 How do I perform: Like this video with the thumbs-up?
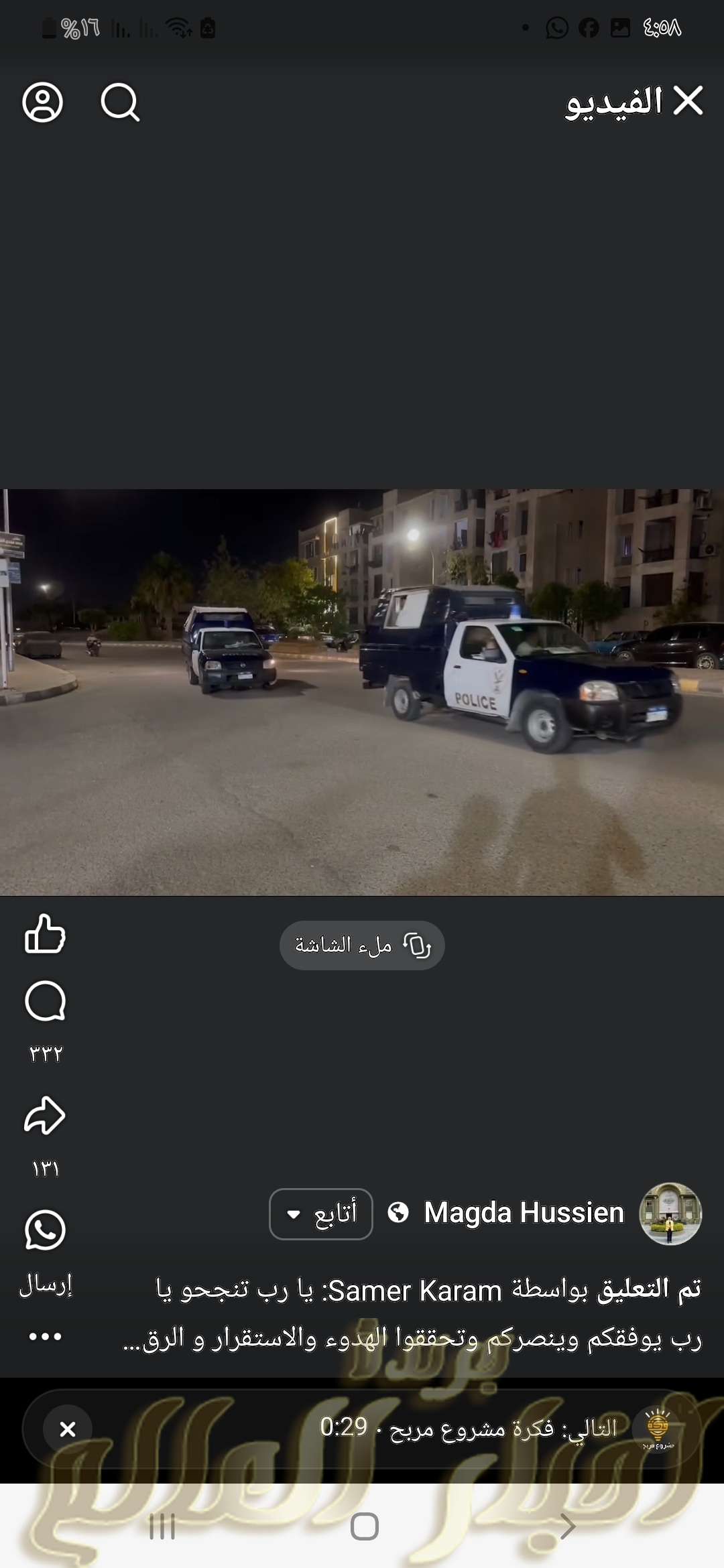coord(45,934)
